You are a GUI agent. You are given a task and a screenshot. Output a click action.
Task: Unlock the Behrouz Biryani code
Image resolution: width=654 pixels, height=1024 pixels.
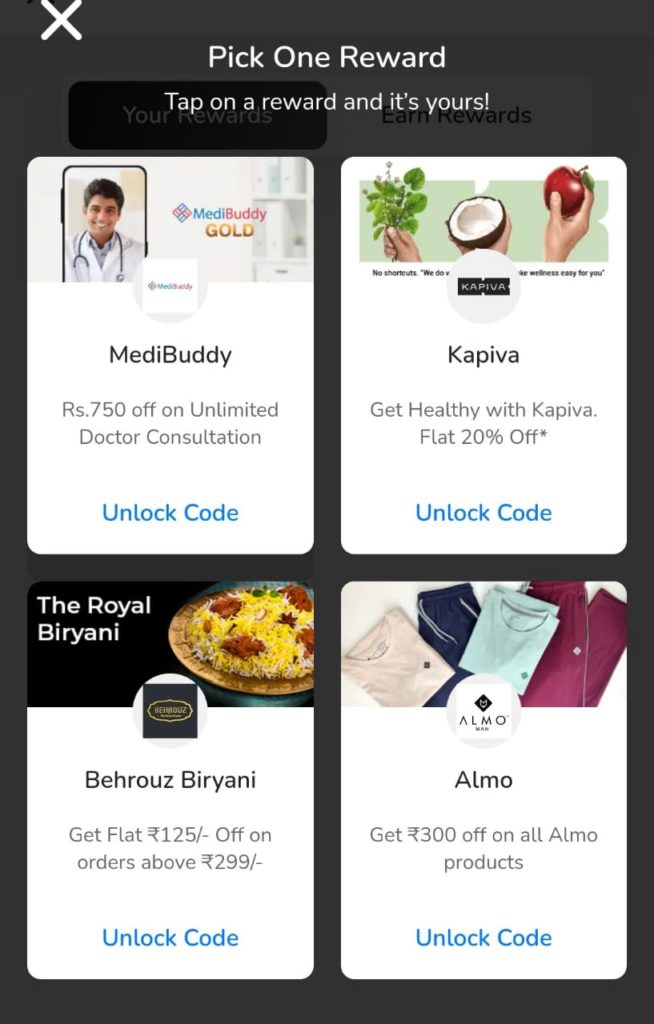pyautogui.click(x=170, y=938)
